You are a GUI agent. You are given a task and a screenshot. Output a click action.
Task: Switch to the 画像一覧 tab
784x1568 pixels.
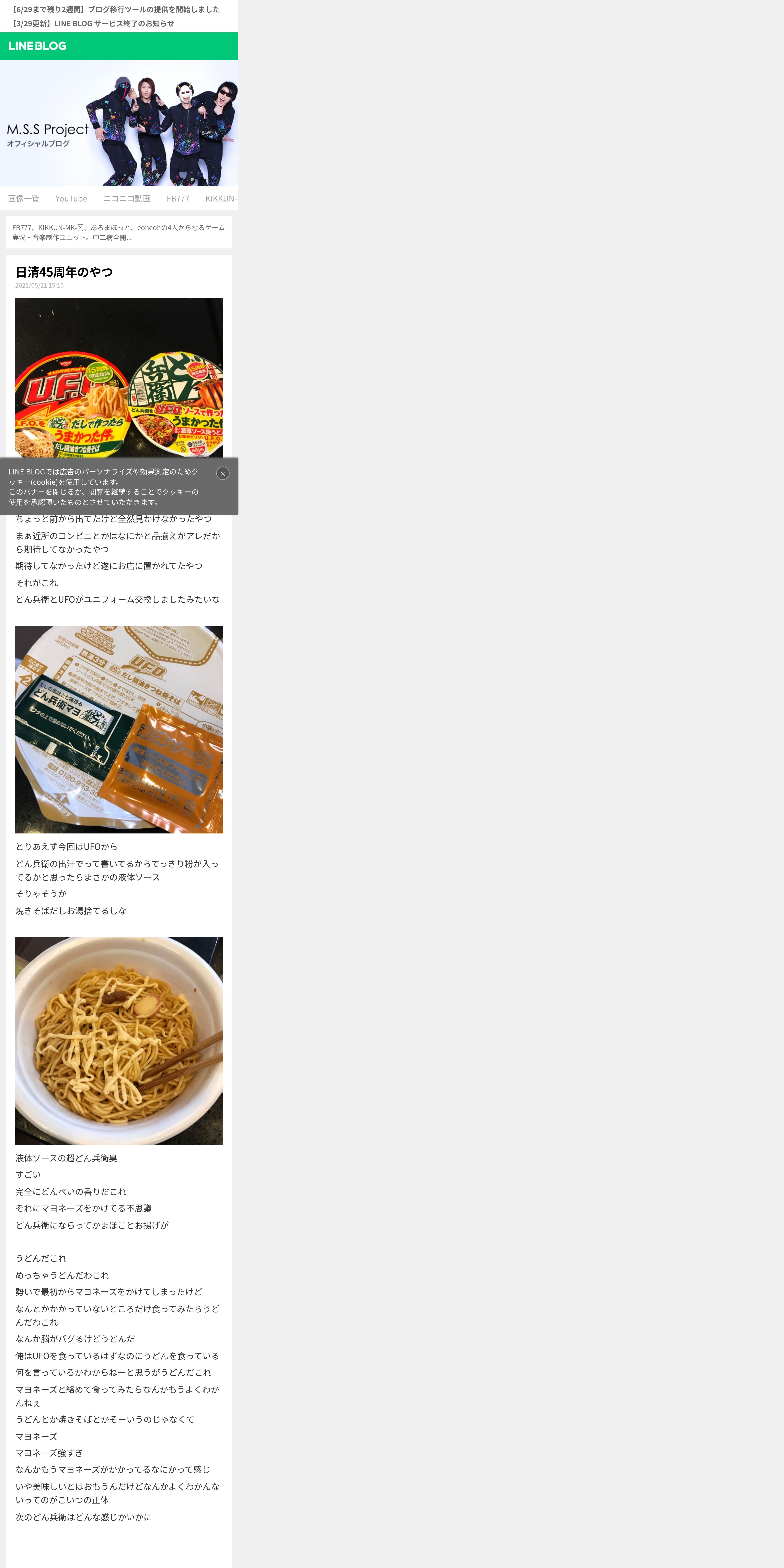(x=24, y=198)
